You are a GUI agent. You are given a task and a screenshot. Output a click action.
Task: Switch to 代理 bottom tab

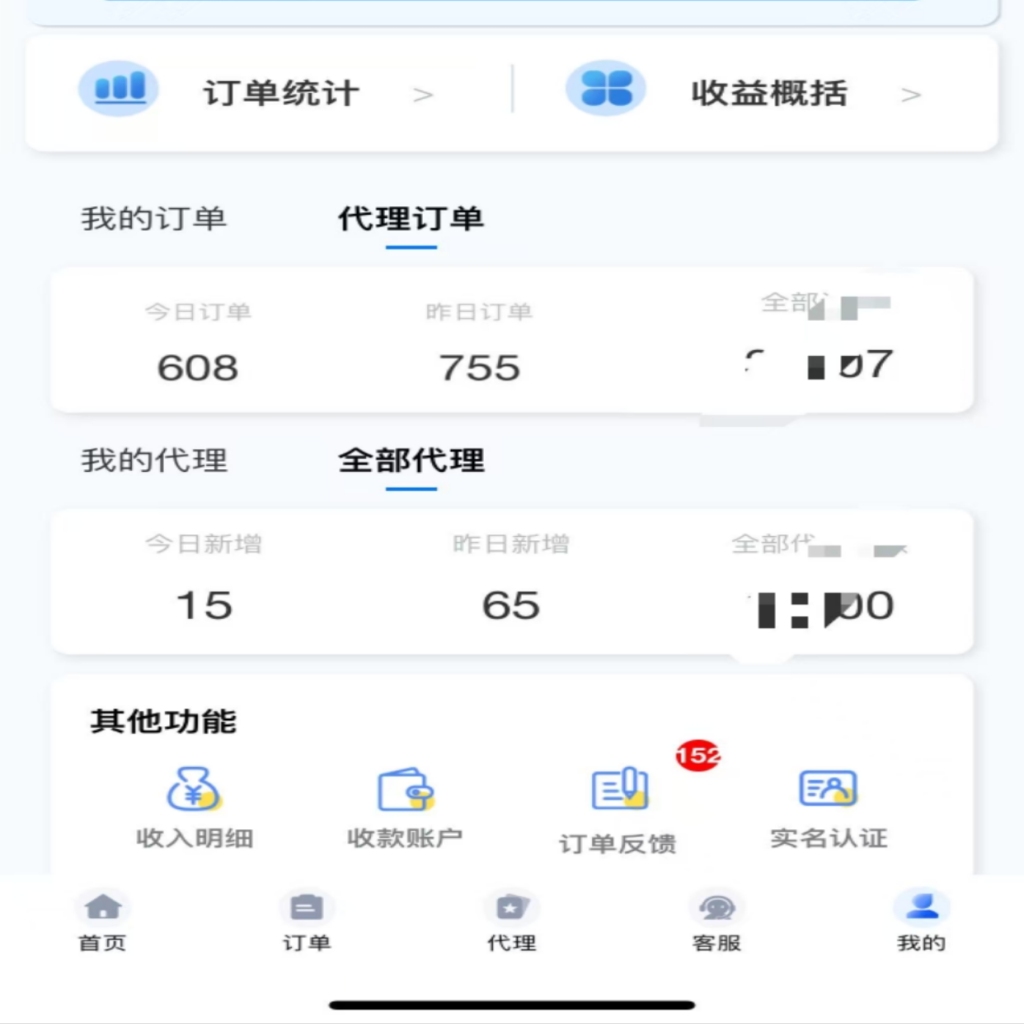[512, 921]
